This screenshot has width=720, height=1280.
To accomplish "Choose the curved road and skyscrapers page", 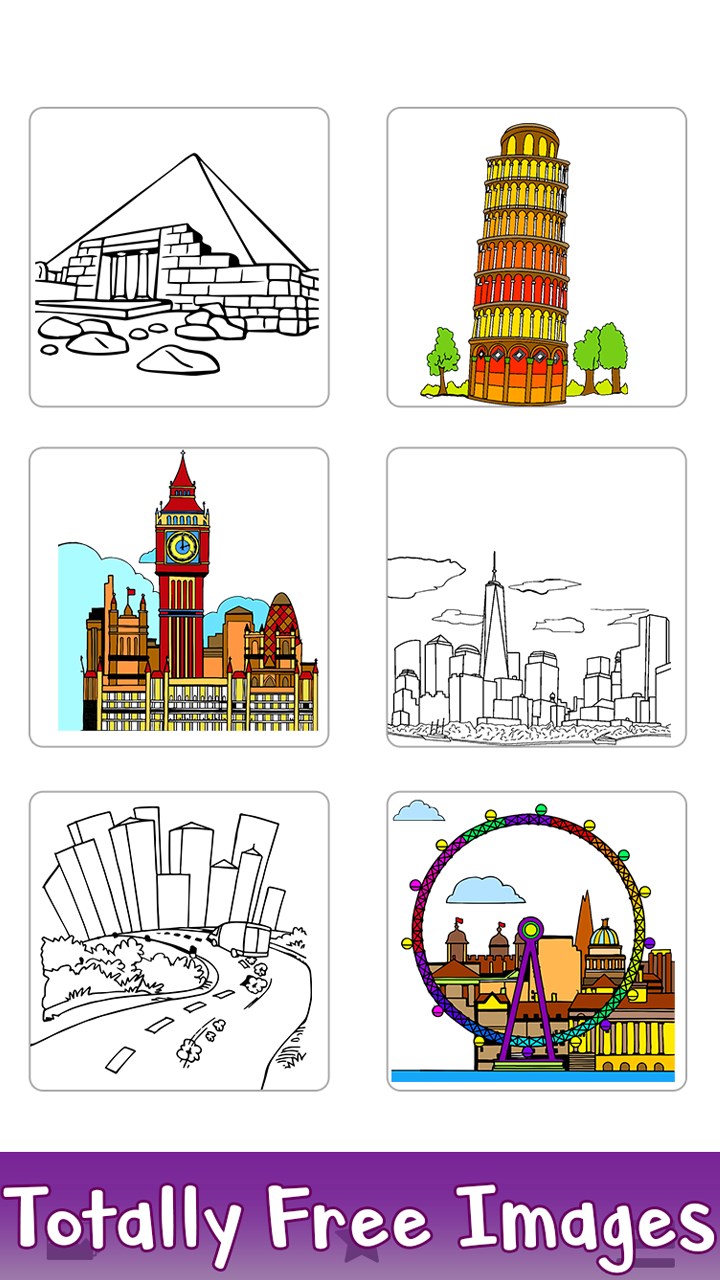I will pos(179,941).
